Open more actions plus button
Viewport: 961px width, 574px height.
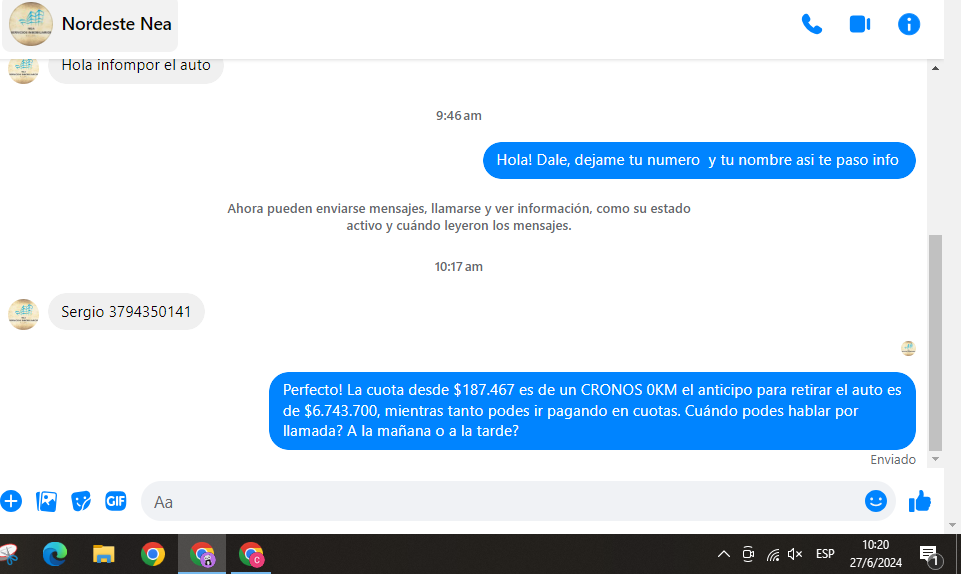pos(11,501)
